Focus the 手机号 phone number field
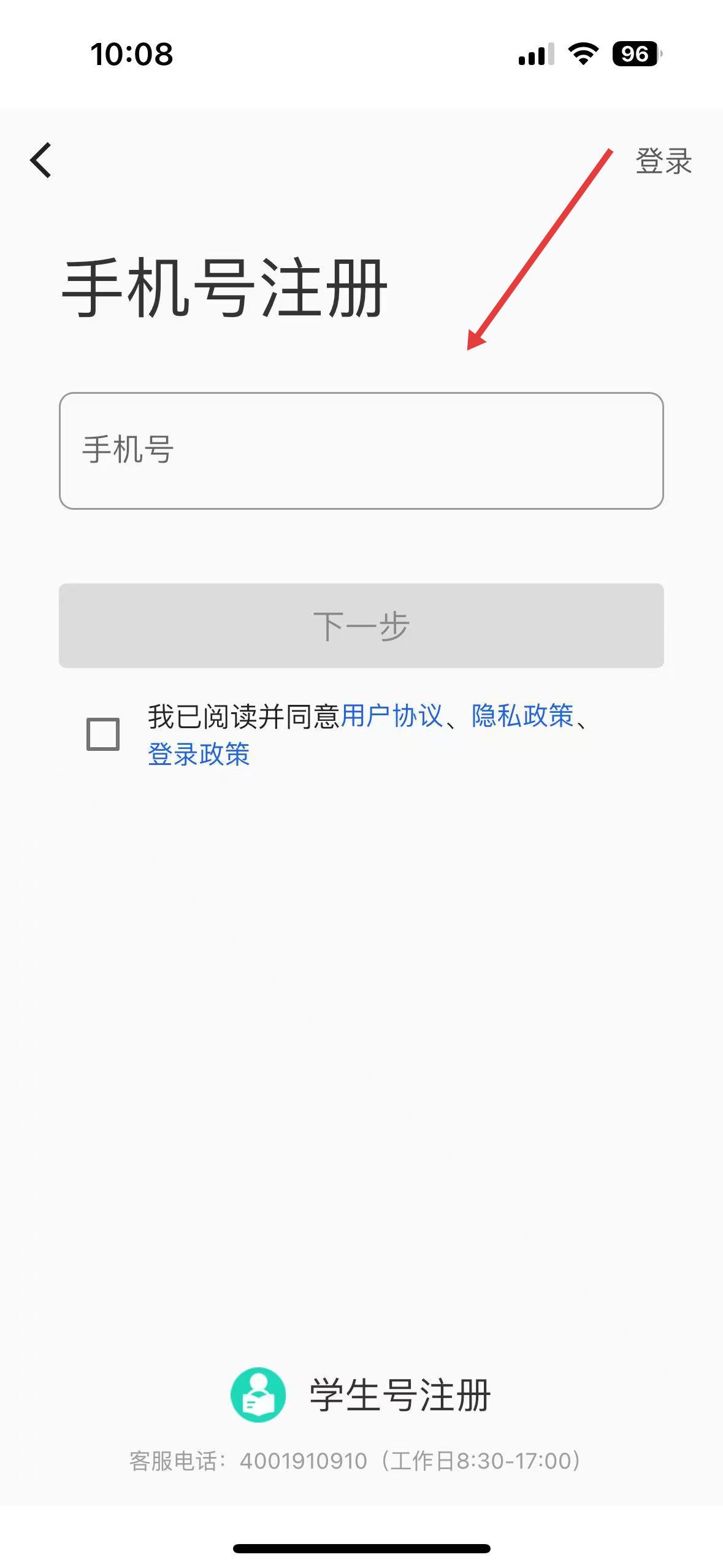Viewport: 723px width, 1568px height. [x=361, y=451]
